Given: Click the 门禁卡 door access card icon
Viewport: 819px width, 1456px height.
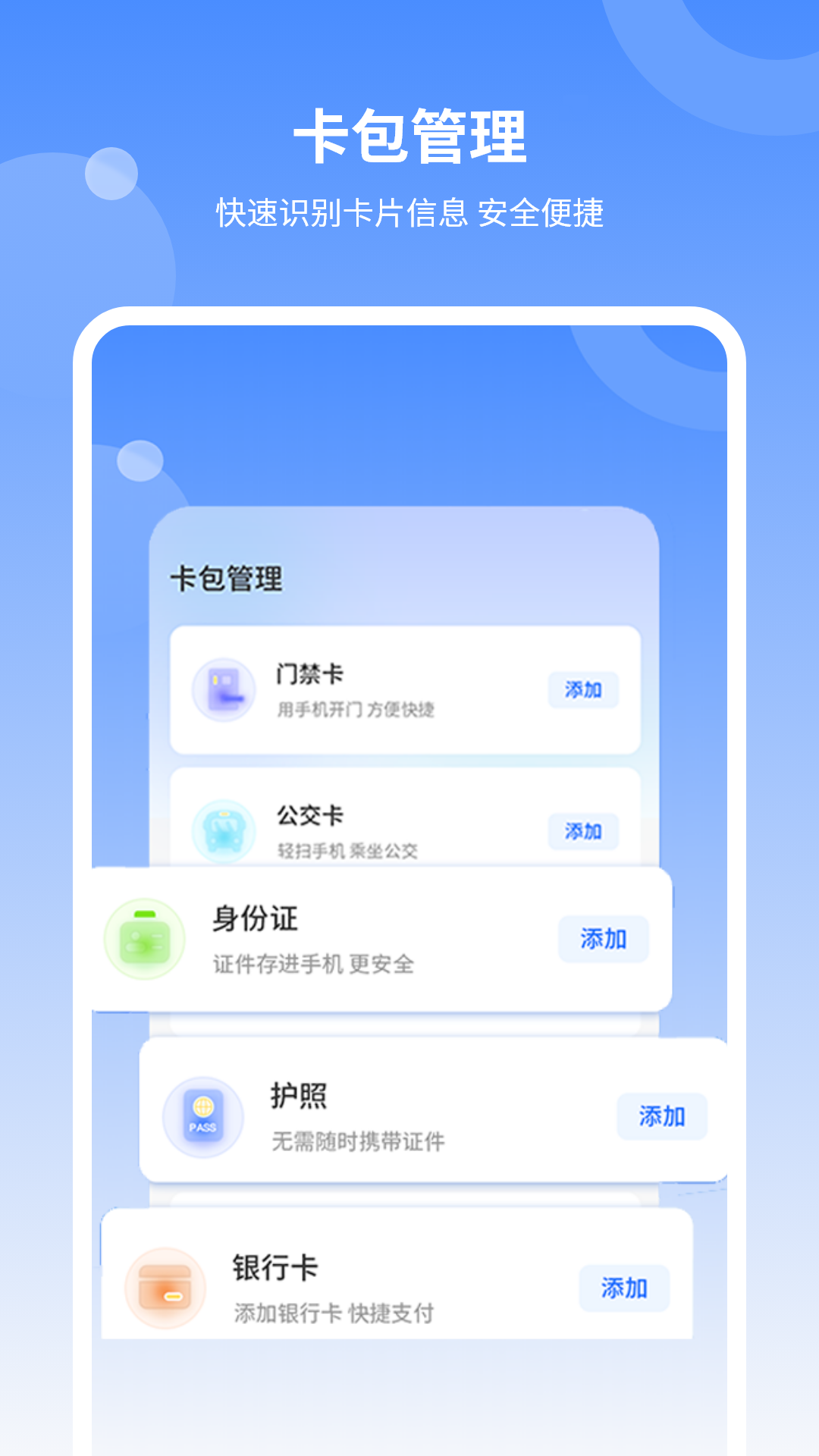Looking at the screenshot, I should (224, 690).
